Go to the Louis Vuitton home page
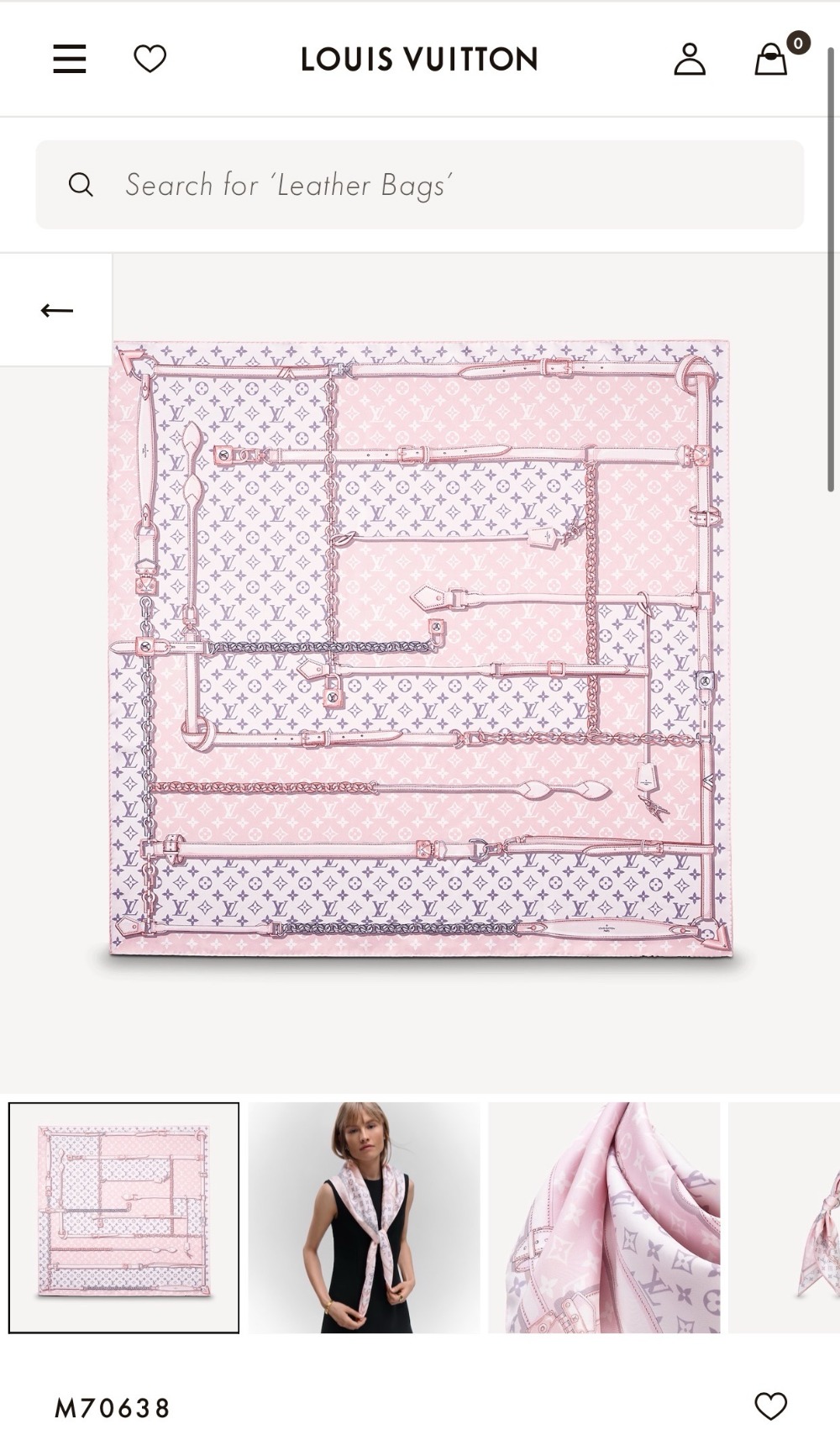 tap(419, 59)
